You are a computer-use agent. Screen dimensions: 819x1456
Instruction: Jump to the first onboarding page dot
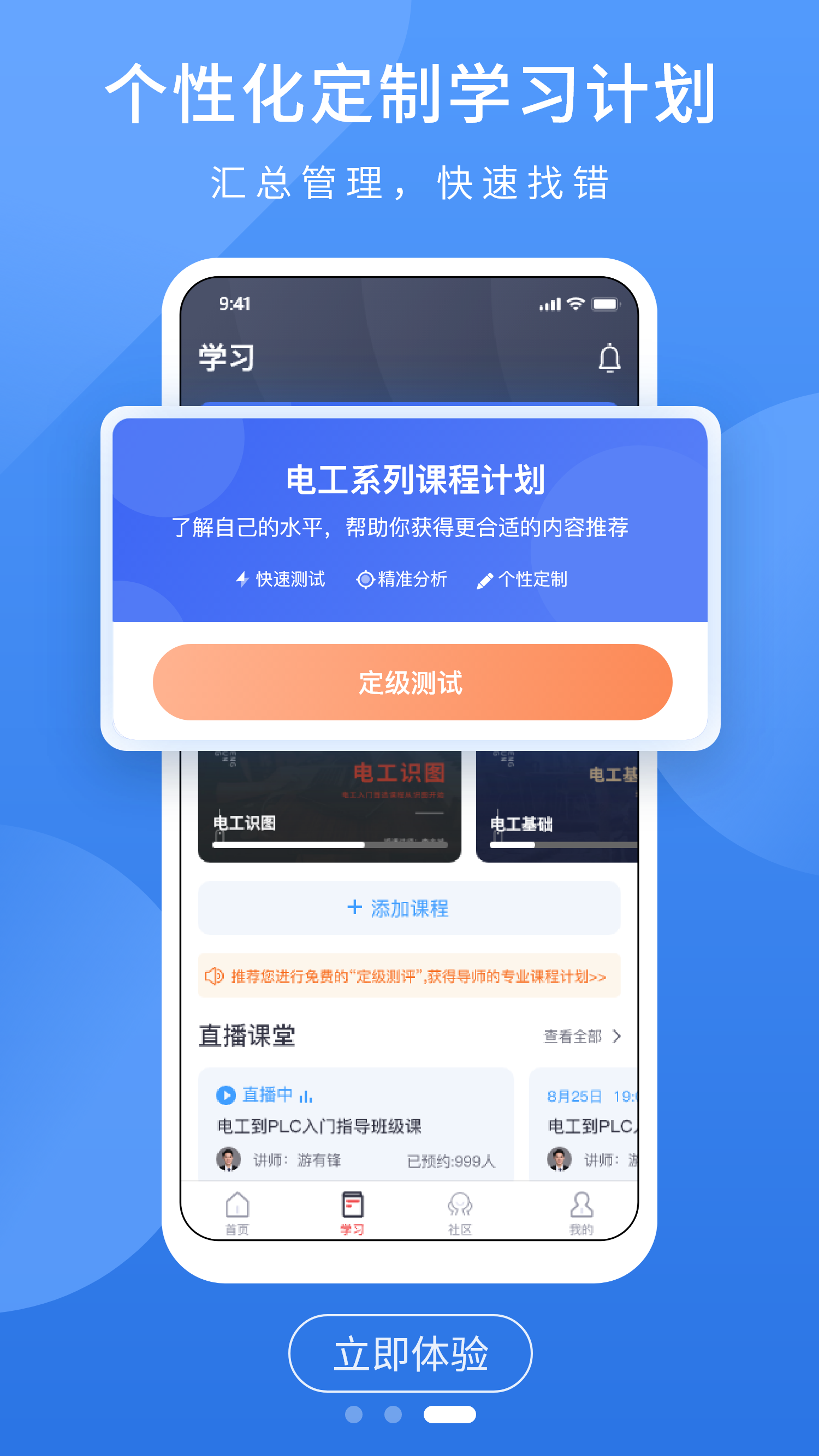[x=353, y=1414]
